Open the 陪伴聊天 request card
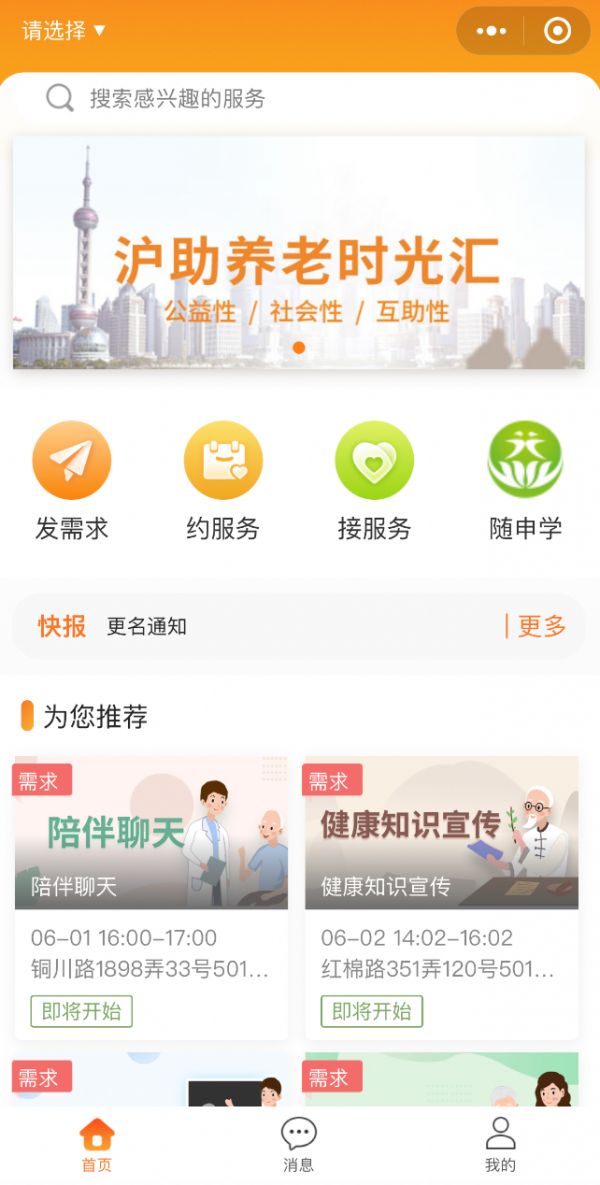600x1185 pixels. click(151, 896)
